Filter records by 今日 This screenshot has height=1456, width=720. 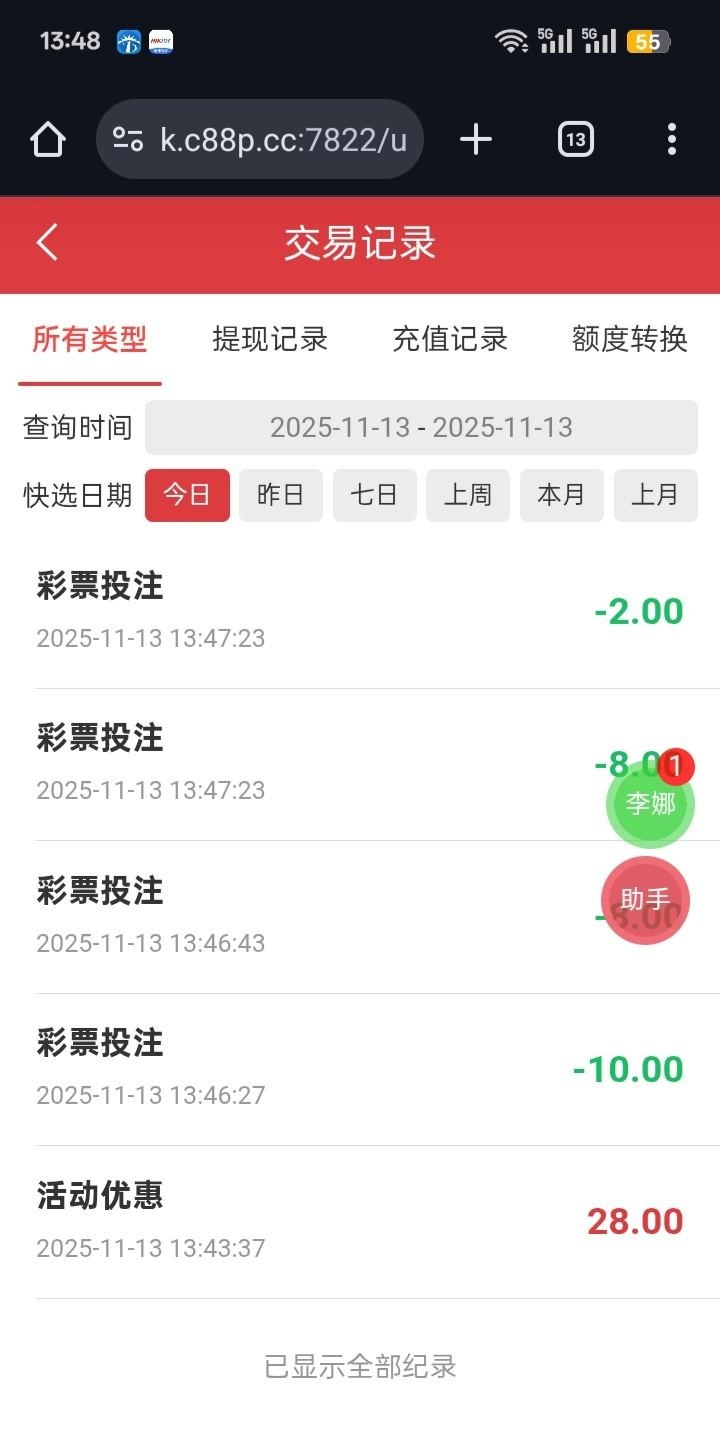coord(187,495)
